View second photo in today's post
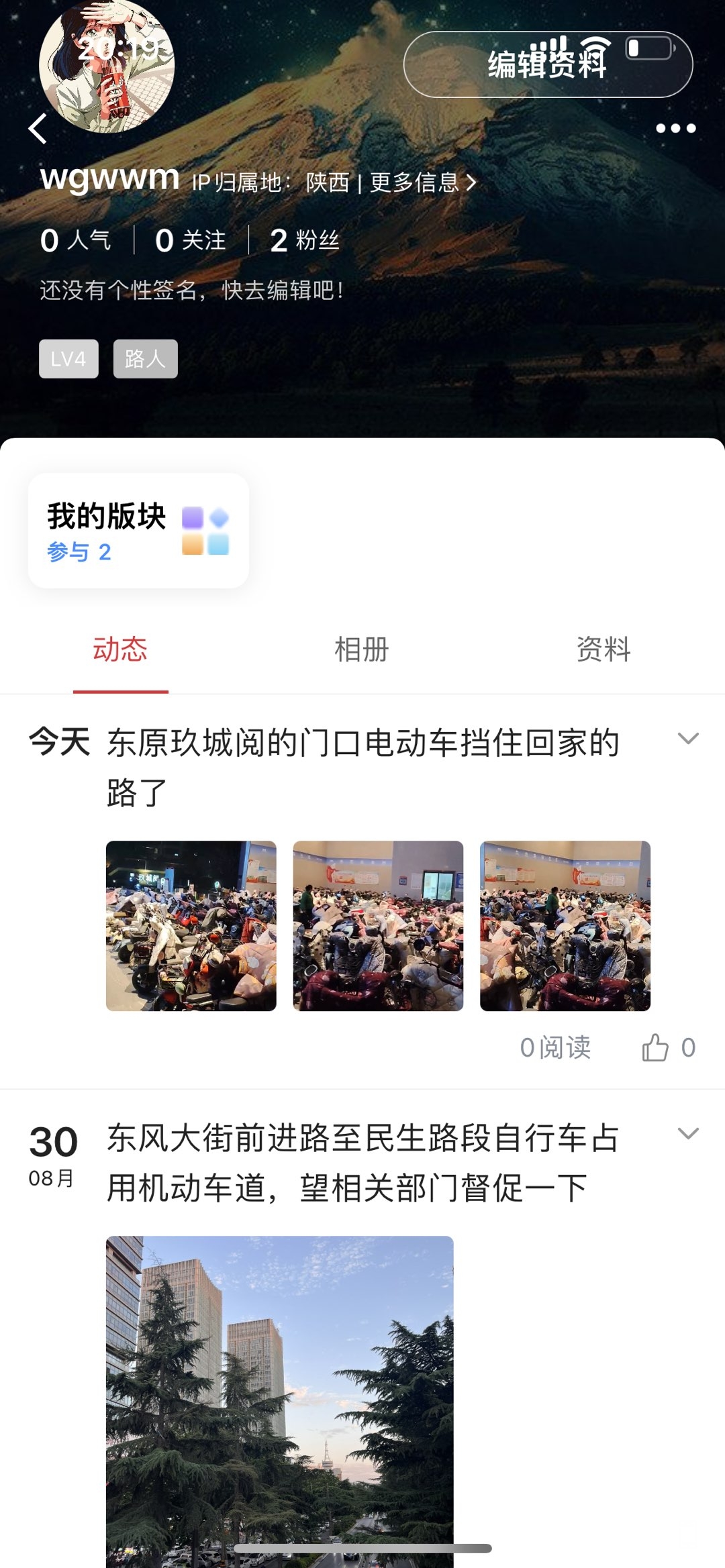725x1568 pixels. click(x=378, y=926)
